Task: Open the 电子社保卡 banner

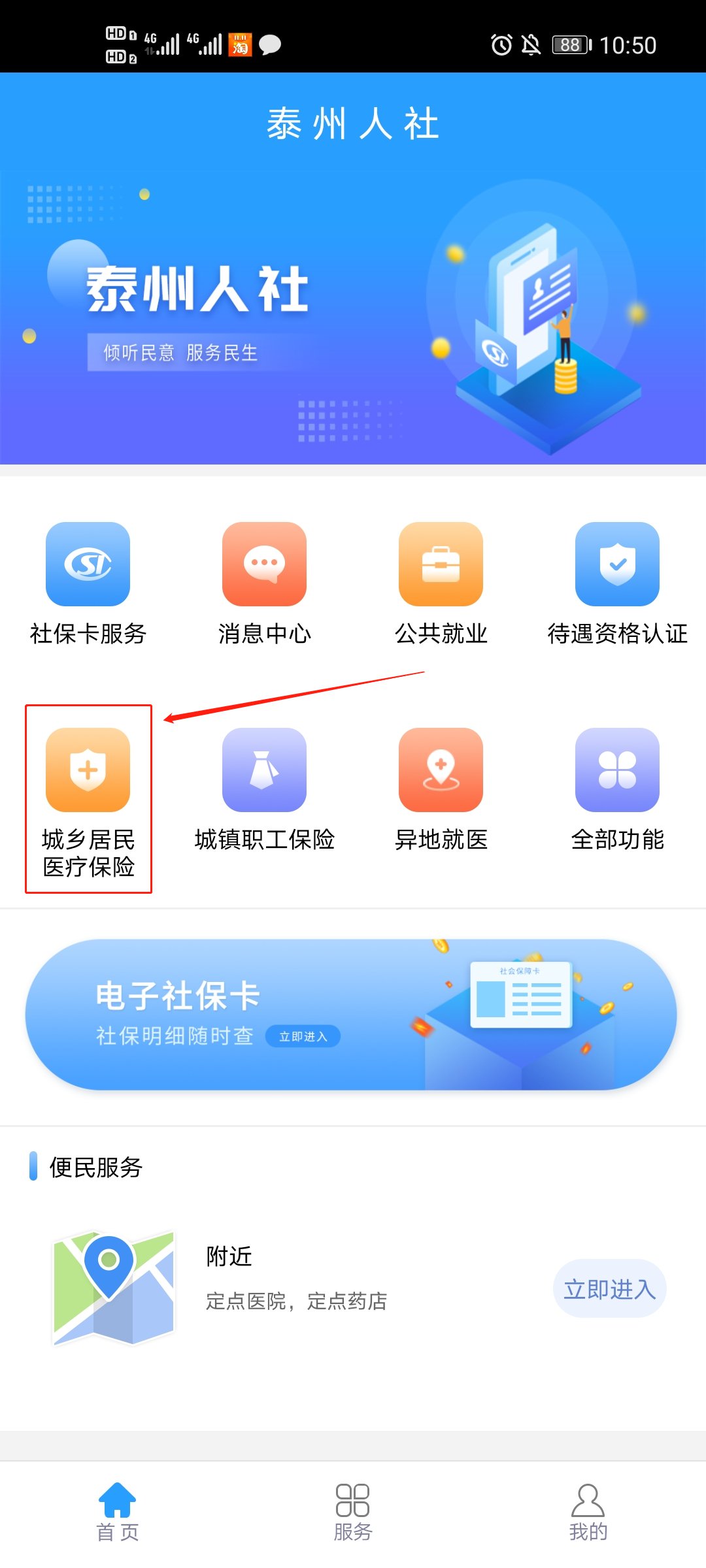Action: (x=350, y=1015)
